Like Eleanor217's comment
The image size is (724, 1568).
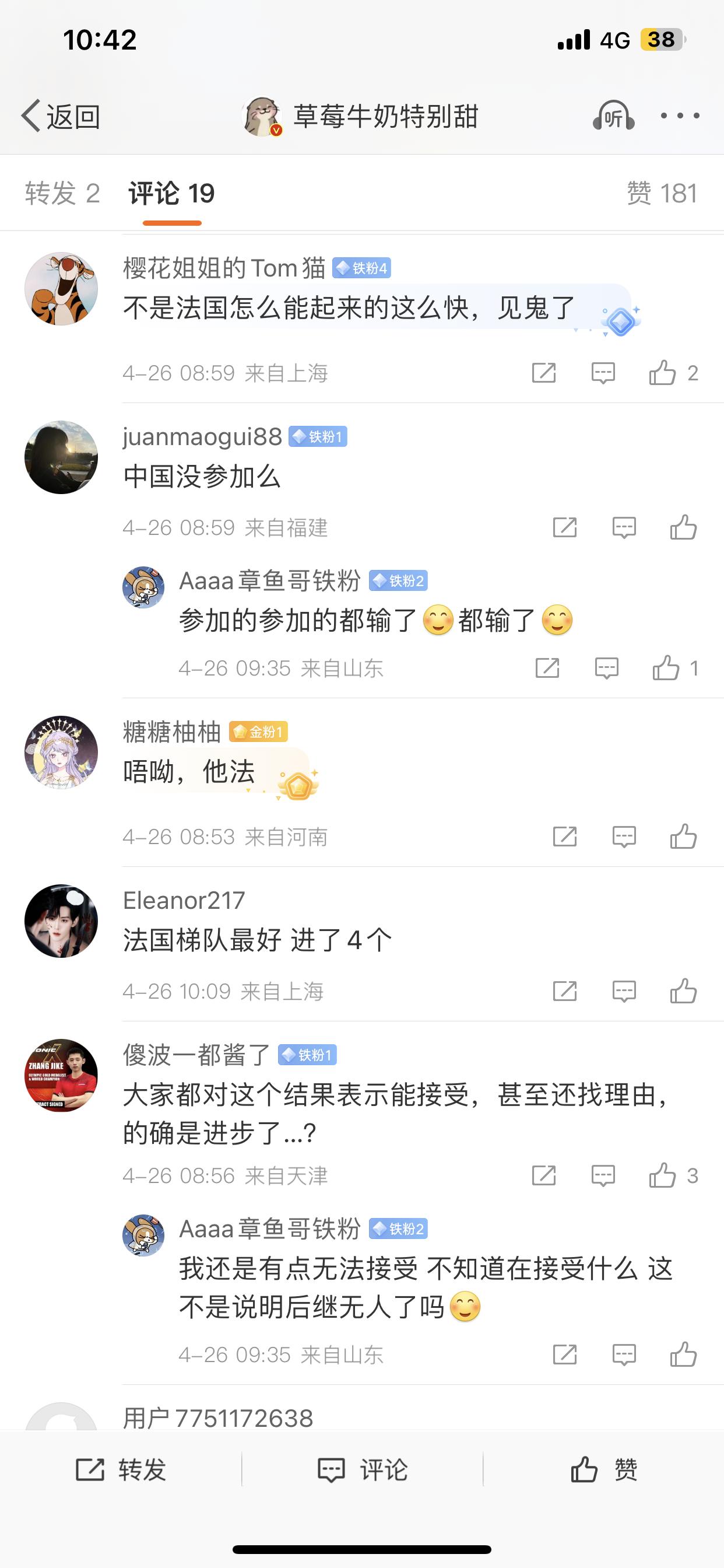683,992
